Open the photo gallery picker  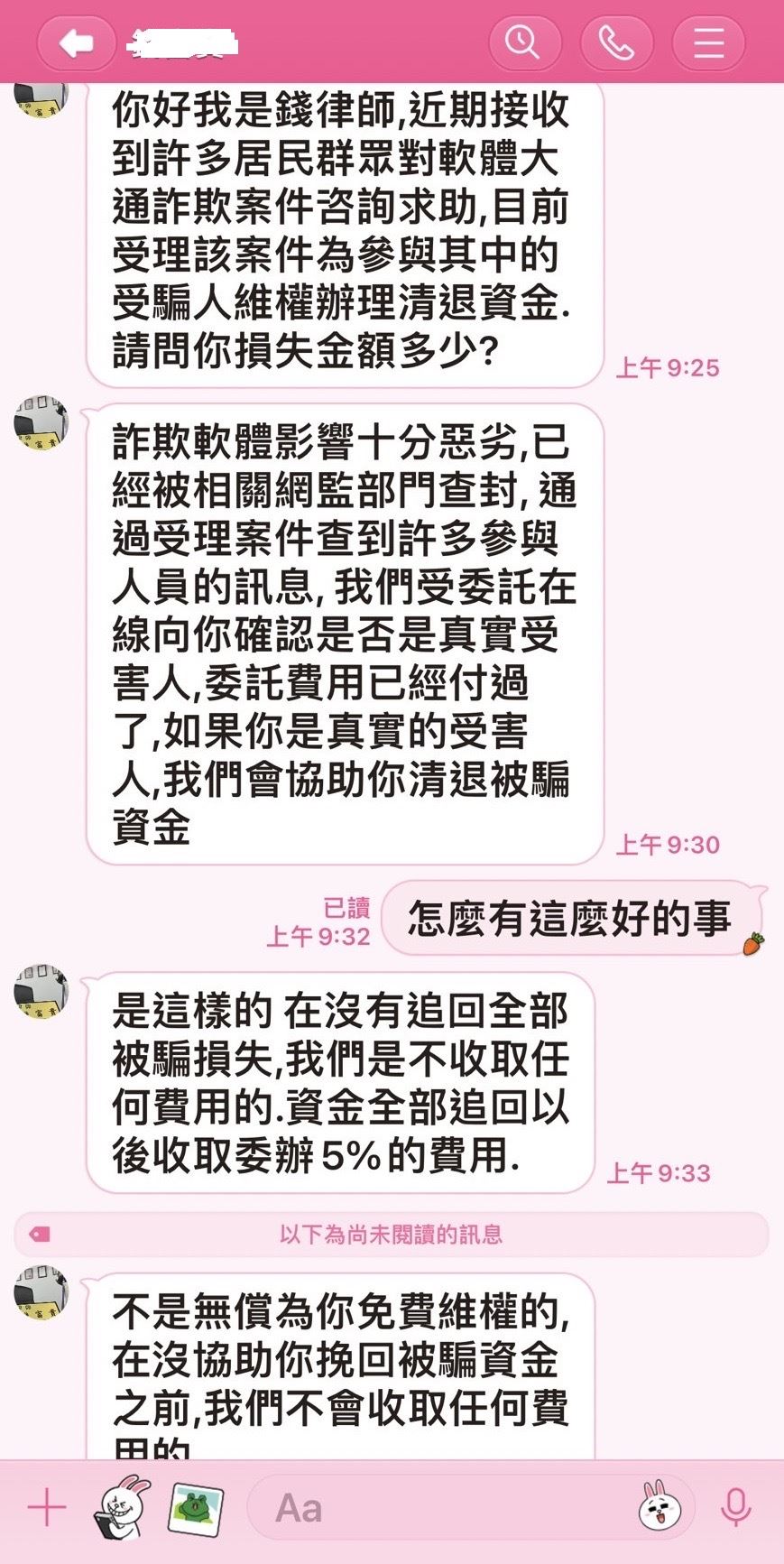coord(196,1508)
